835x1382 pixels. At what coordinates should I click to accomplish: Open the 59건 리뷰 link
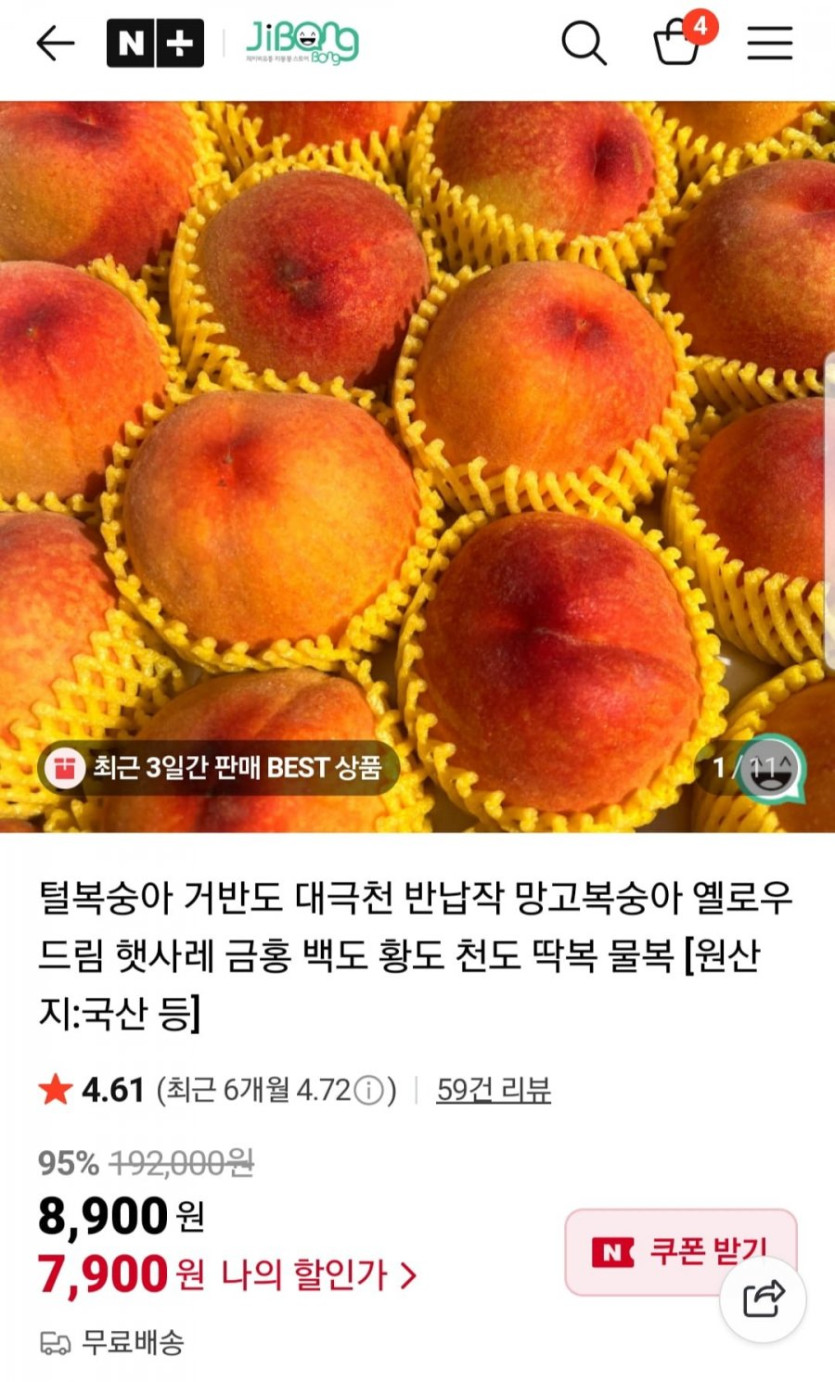pos(493,1090)
